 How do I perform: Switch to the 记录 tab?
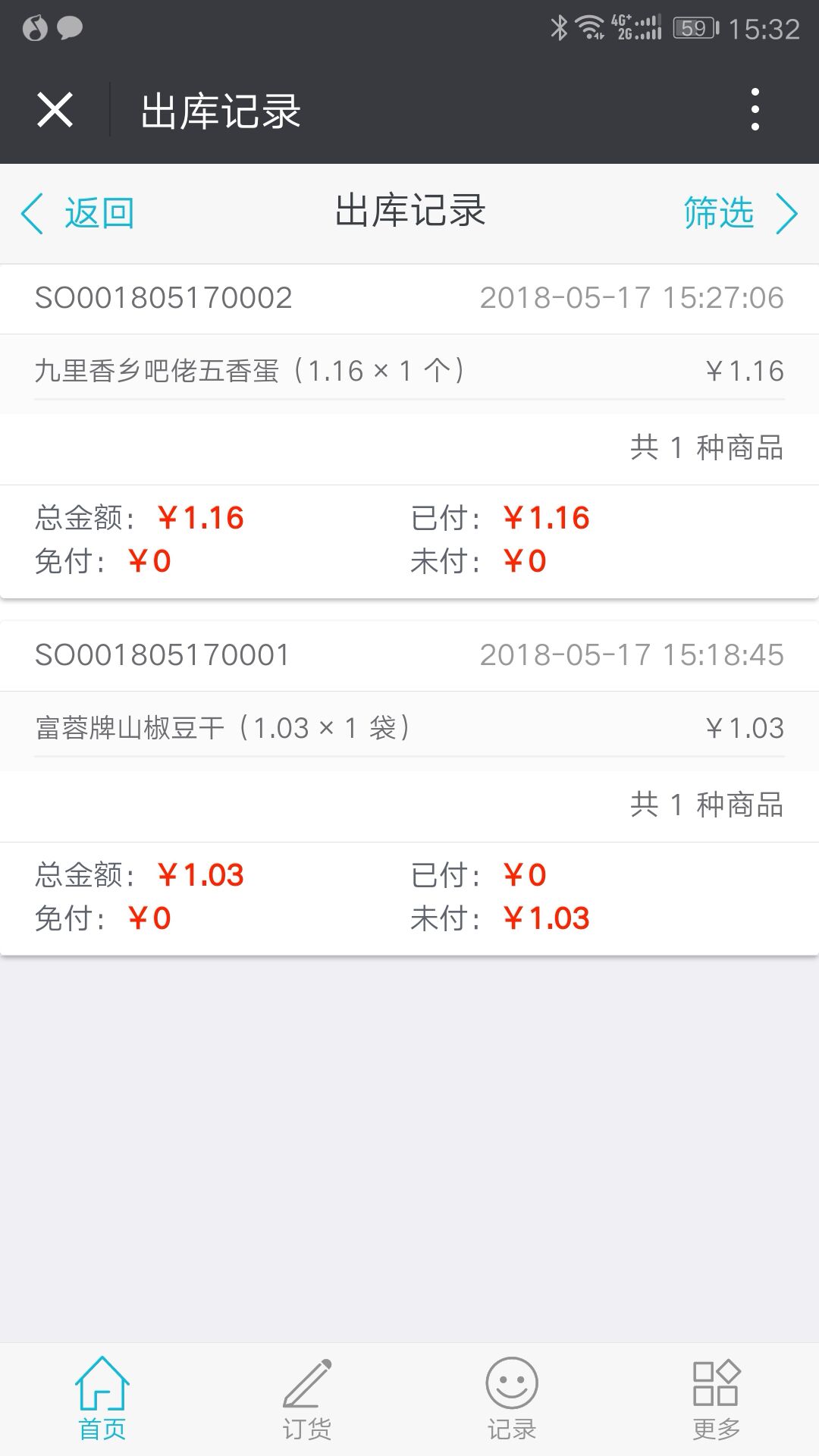[x=512, y=1399]
